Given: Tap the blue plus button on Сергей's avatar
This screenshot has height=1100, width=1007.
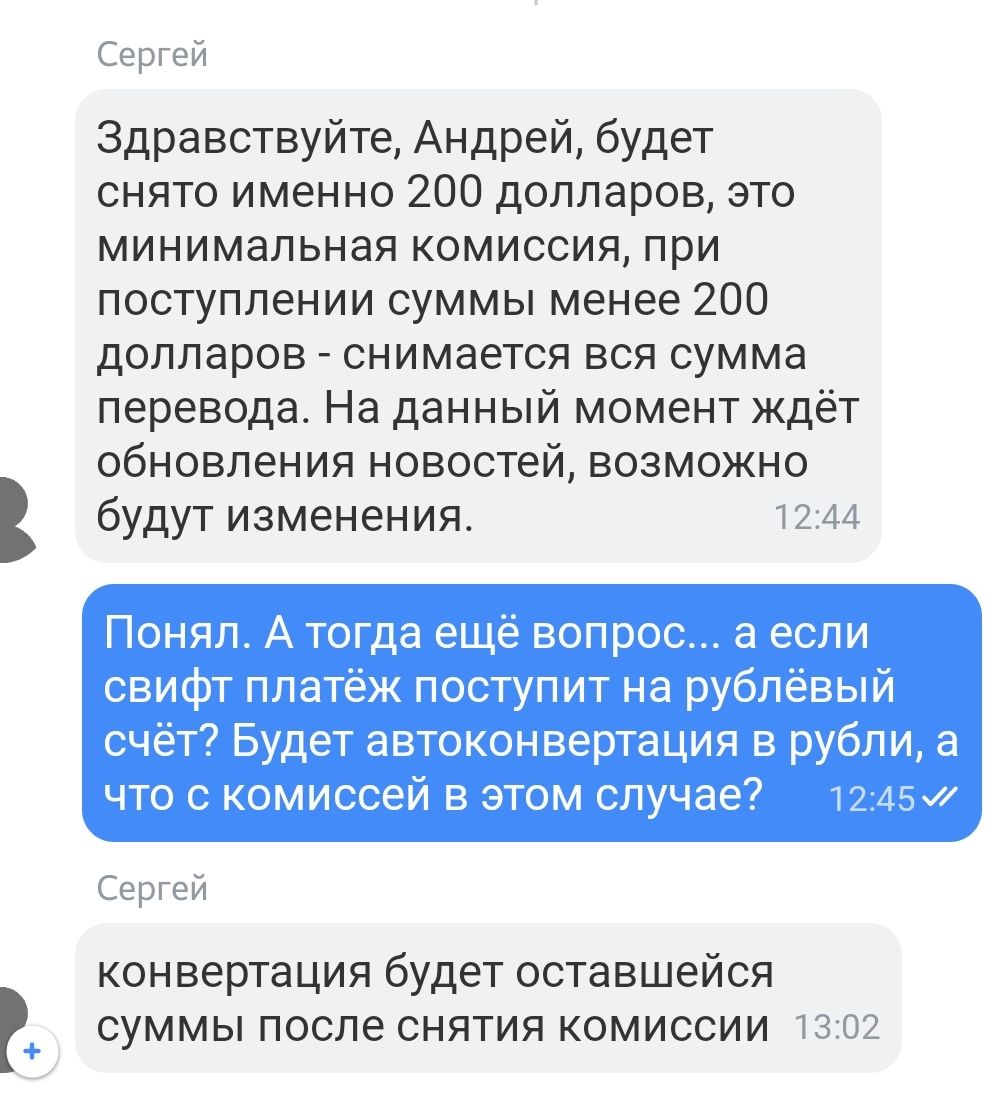Looking at the screenshot, I should 32,1051.
